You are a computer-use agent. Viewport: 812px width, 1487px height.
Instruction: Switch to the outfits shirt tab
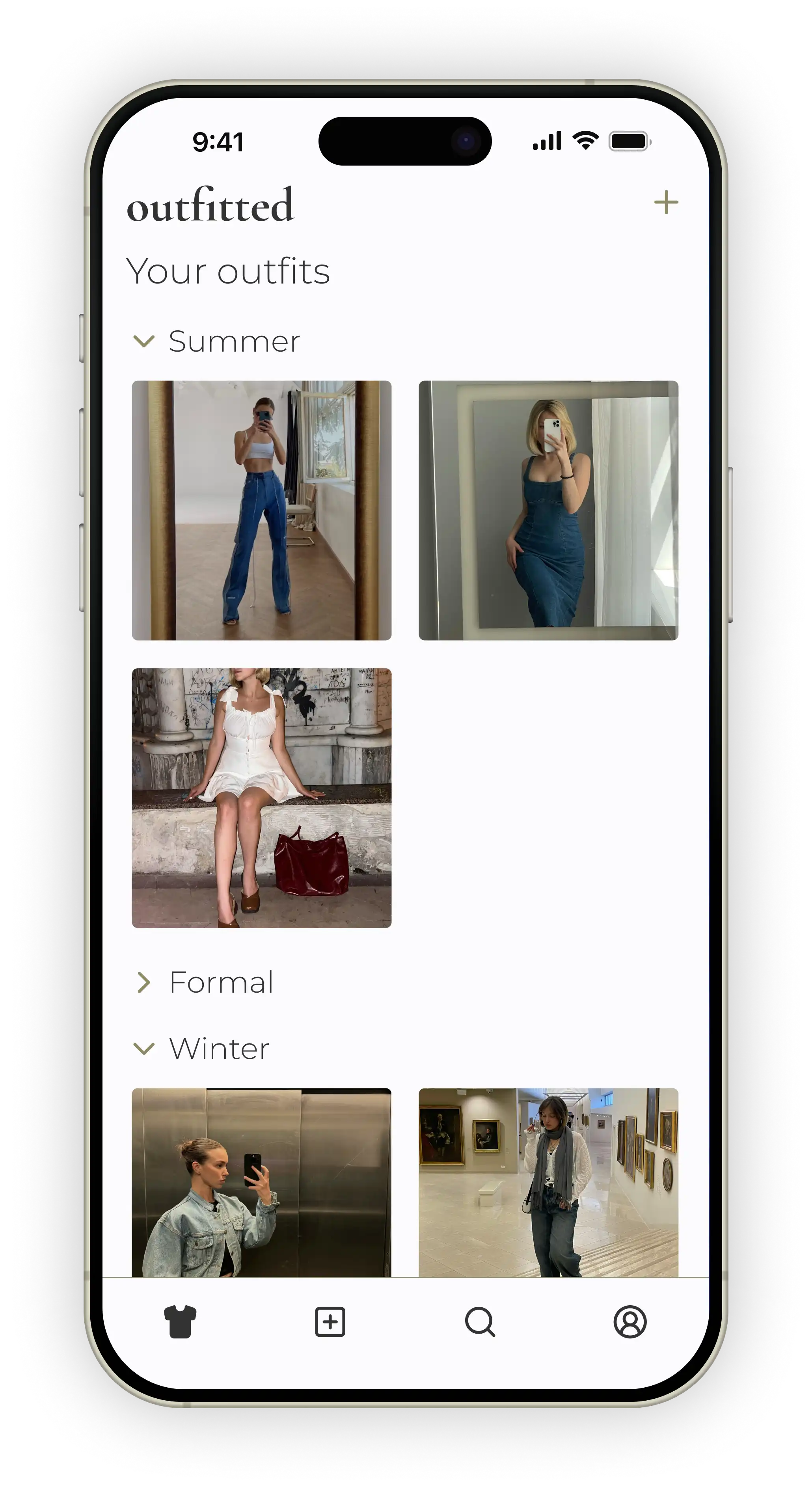tap(180, 1322)
